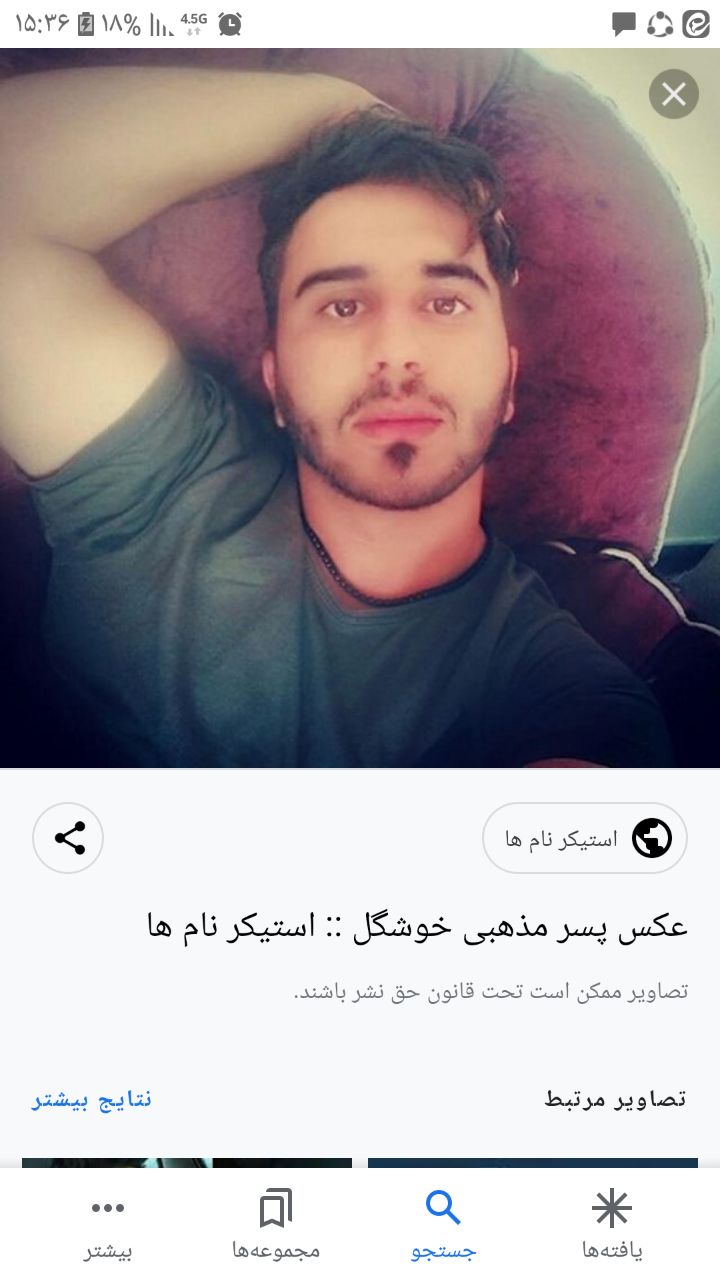Open the مجموعه‌ها tab
Screen dimensions: 720x1280
click(x=275, y=1224)
